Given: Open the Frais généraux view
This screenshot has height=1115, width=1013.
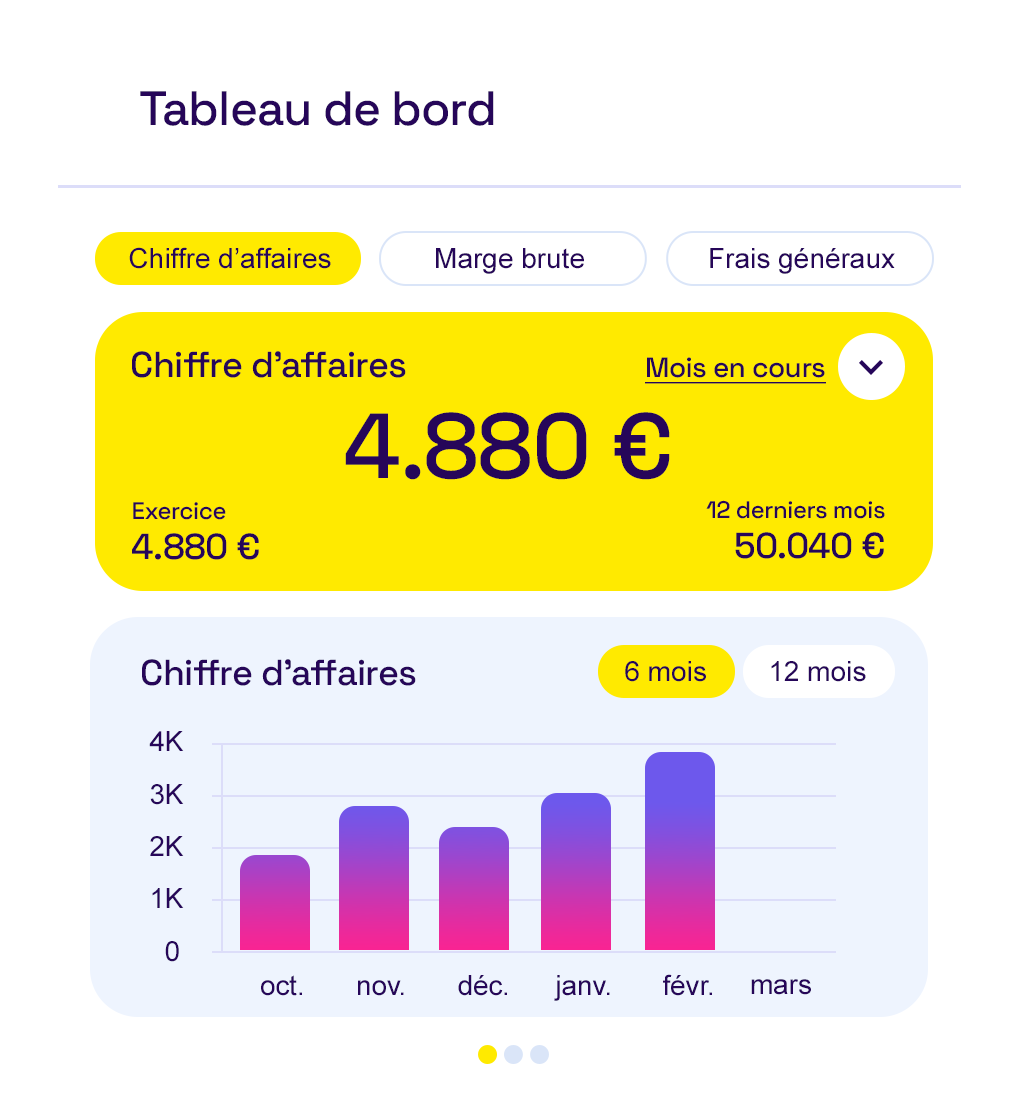Looking at the screenshot, I should tap(799, 258).
